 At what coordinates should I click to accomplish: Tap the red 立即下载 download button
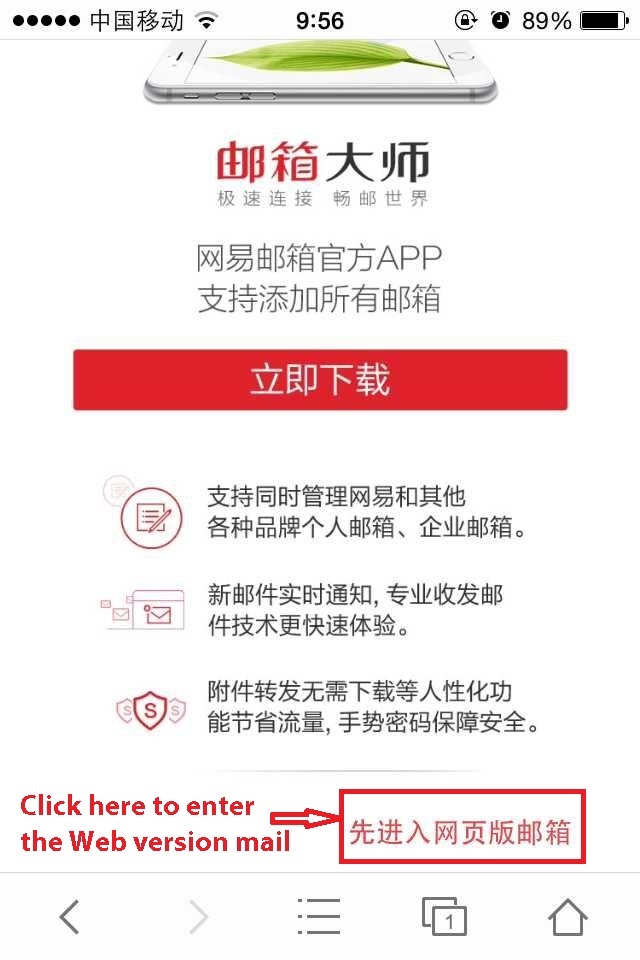320,380
